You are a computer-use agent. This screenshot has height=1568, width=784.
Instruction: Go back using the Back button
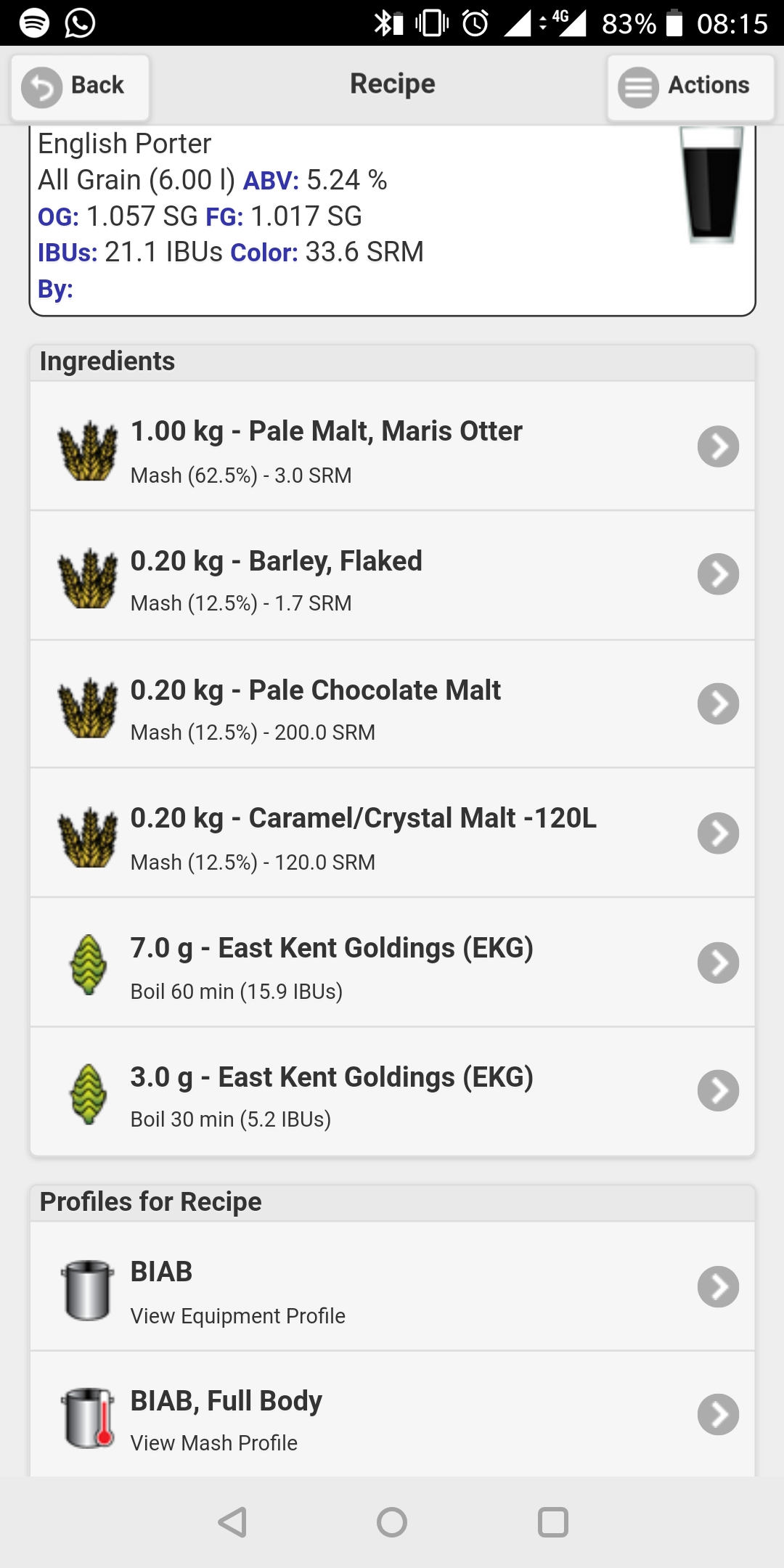coord(80,86)
